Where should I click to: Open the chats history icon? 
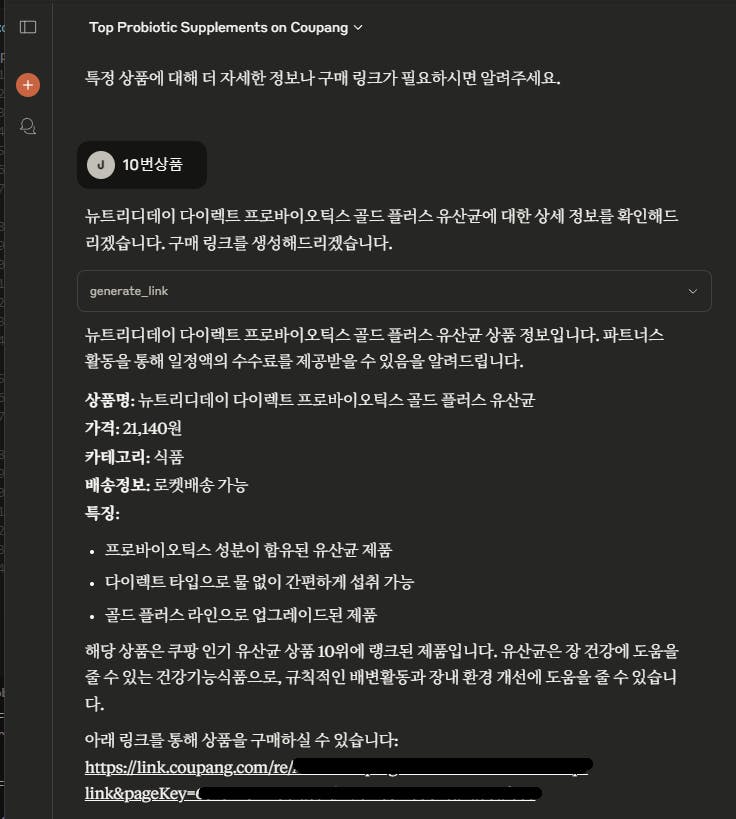coord(28,126)
